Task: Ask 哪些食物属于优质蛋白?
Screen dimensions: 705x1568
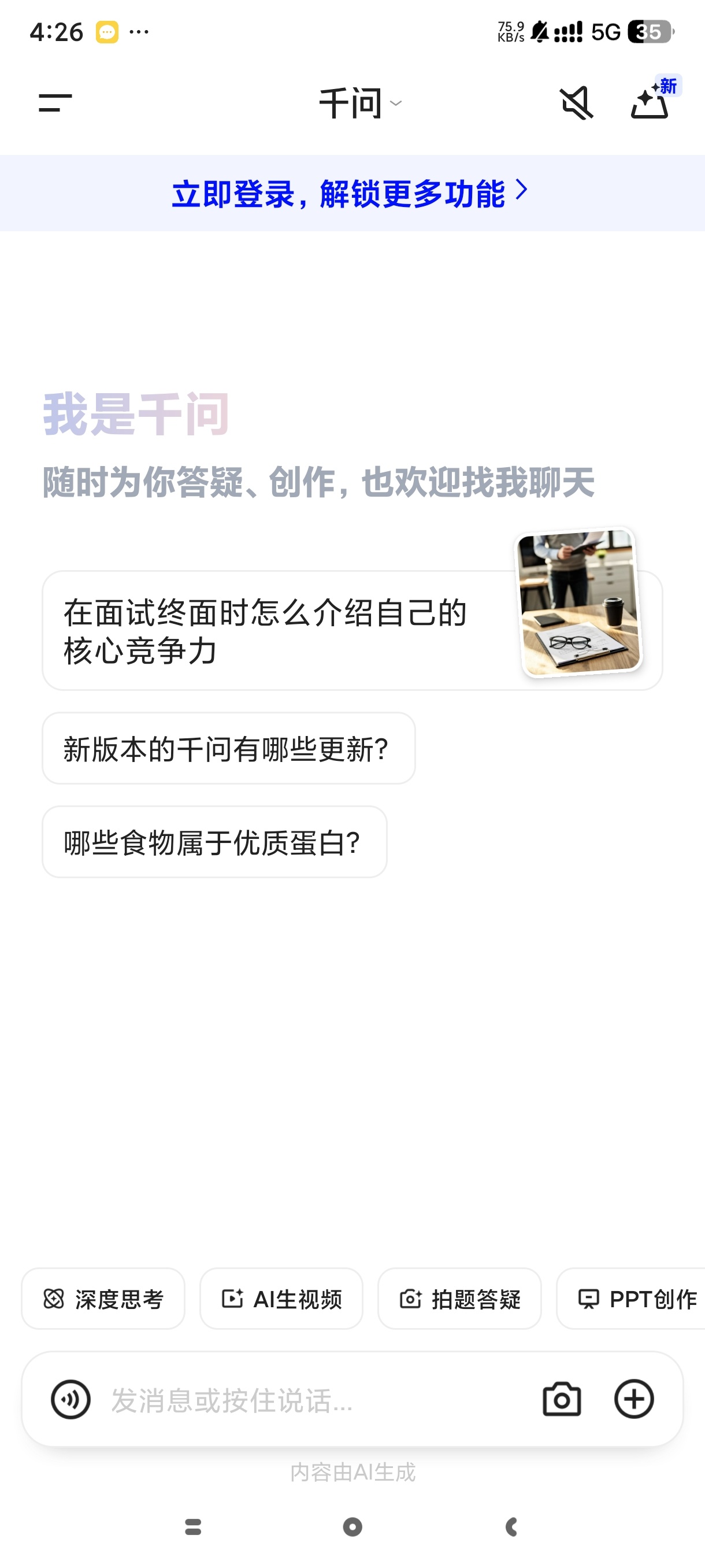Action: coord(214,842)
